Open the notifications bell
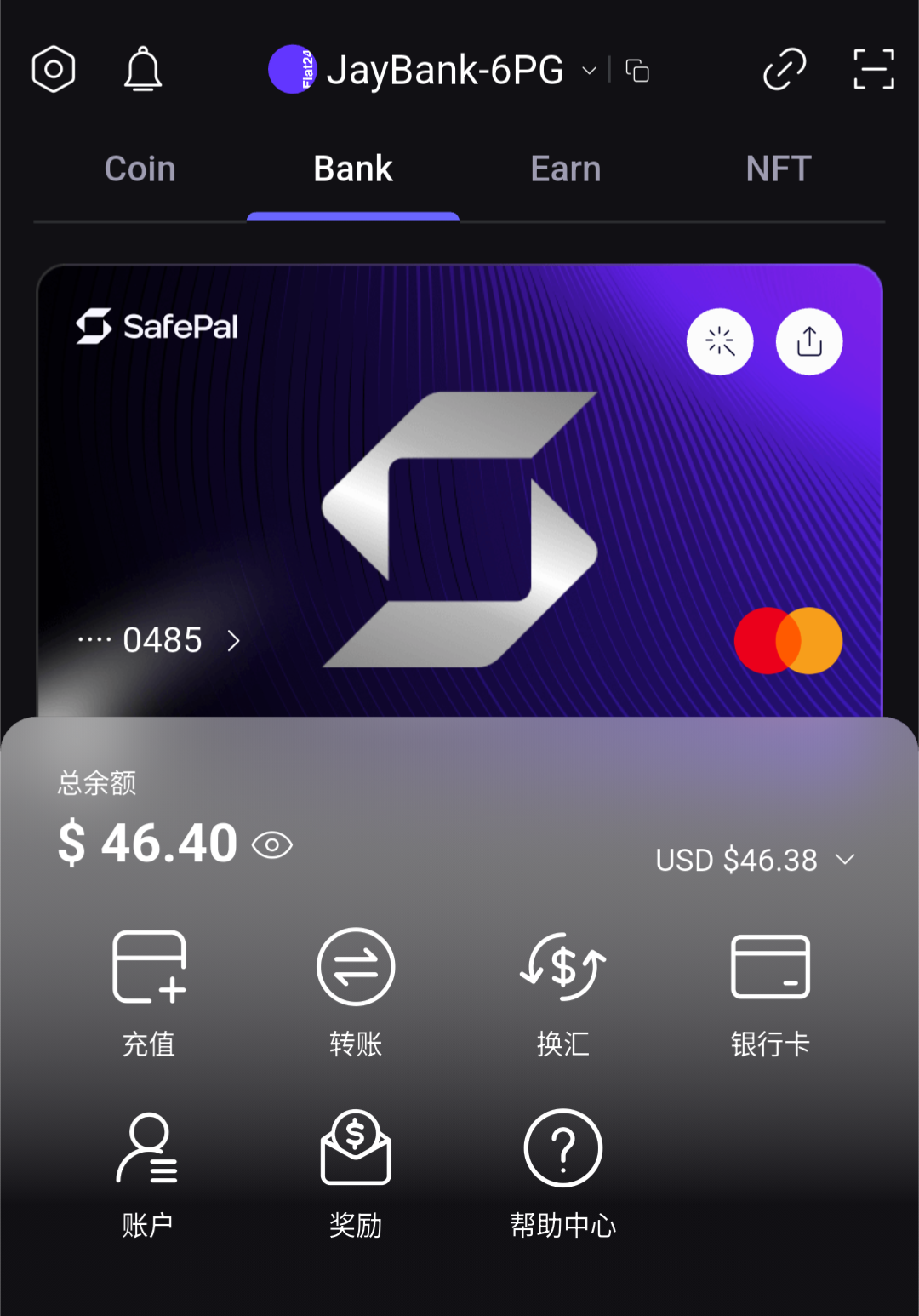The width and height of the screenshot is (919, 1316). pos(143,69)
